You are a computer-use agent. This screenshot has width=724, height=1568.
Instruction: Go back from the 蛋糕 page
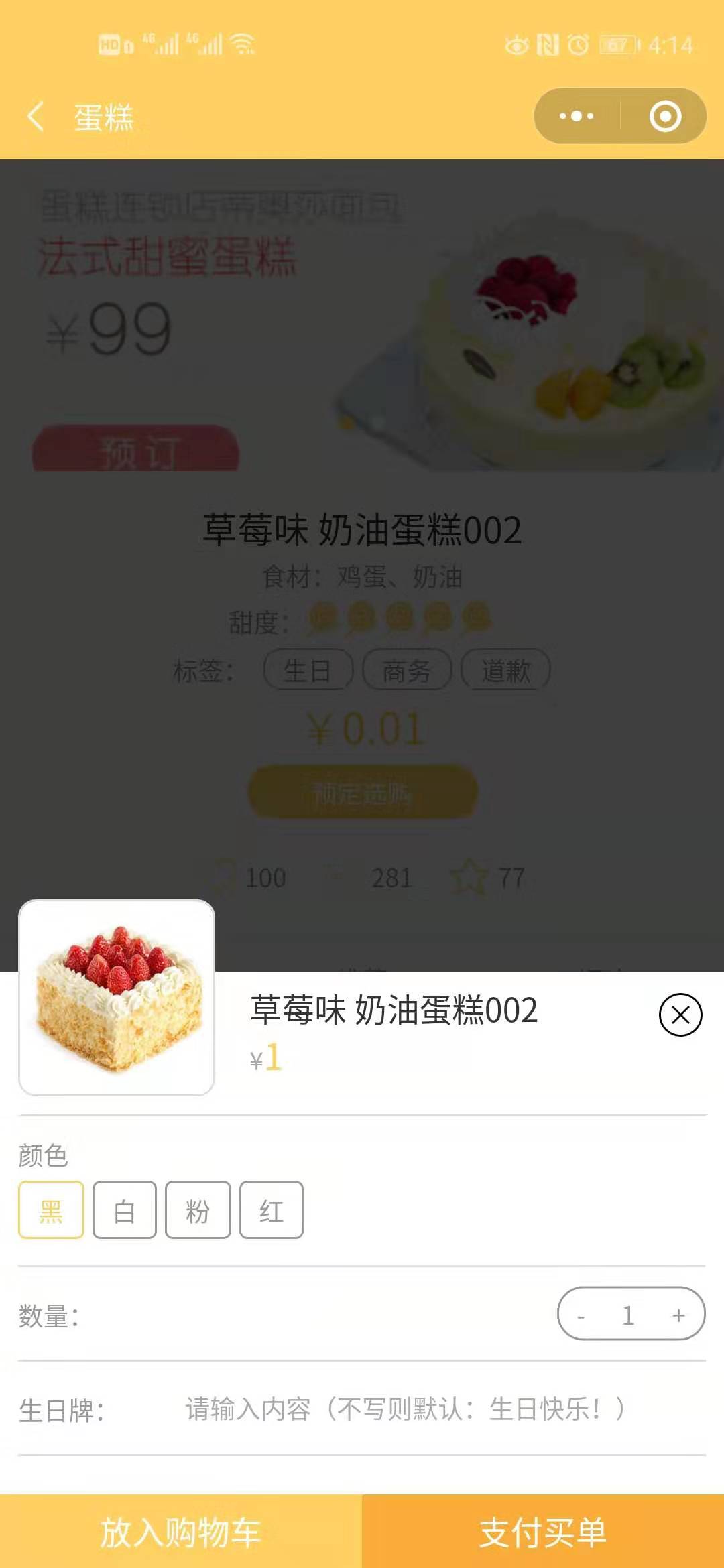(x=36, y=117)
